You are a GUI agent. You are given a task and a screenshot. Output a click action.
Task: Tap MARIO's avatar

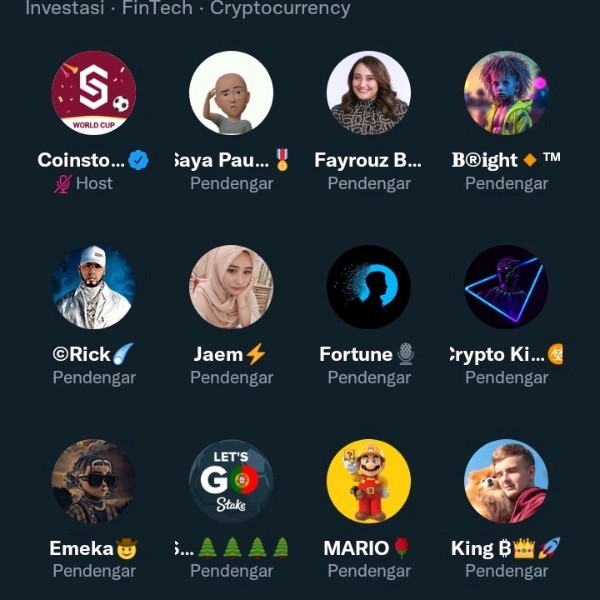point(368,481)
